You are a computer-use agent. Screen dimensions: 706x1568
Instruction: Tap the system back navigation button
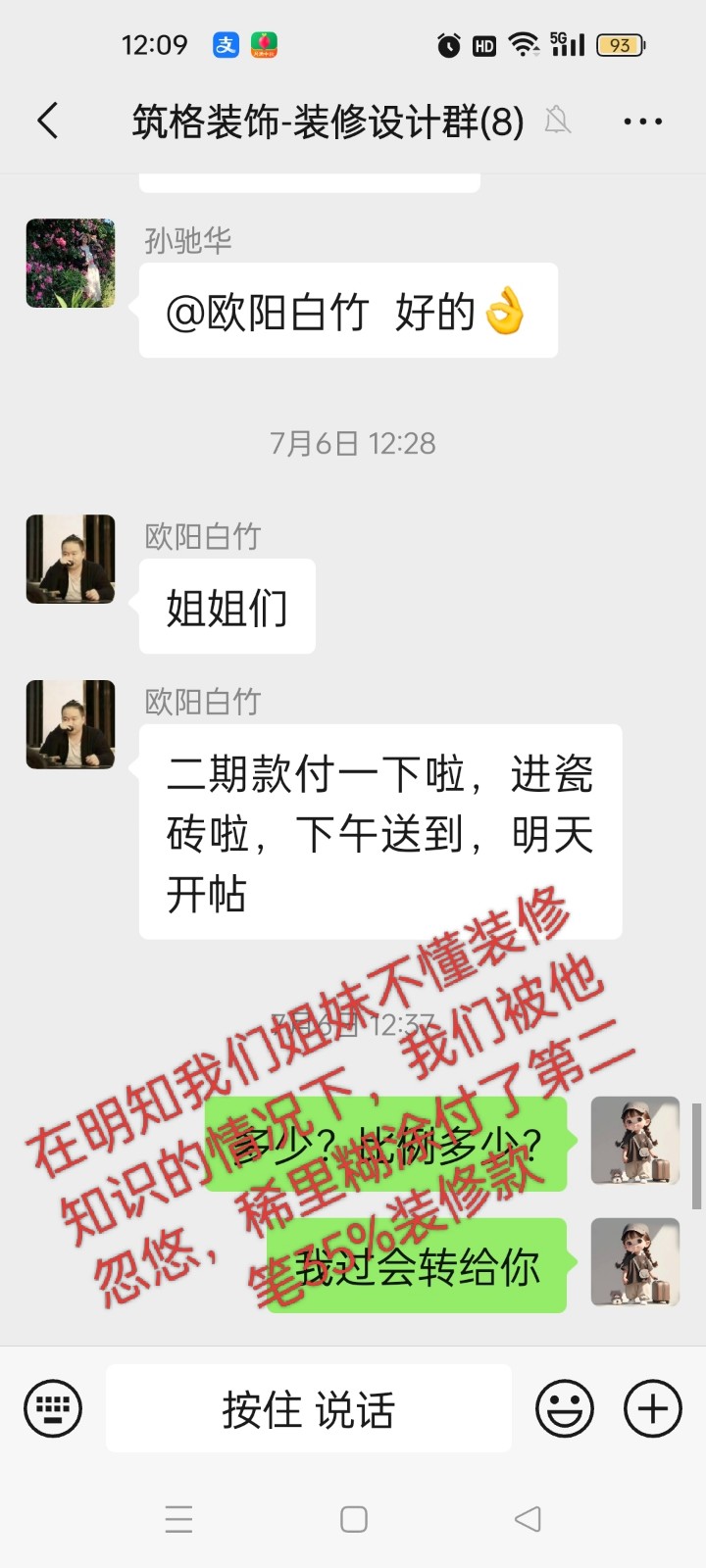coord(528,1519)
